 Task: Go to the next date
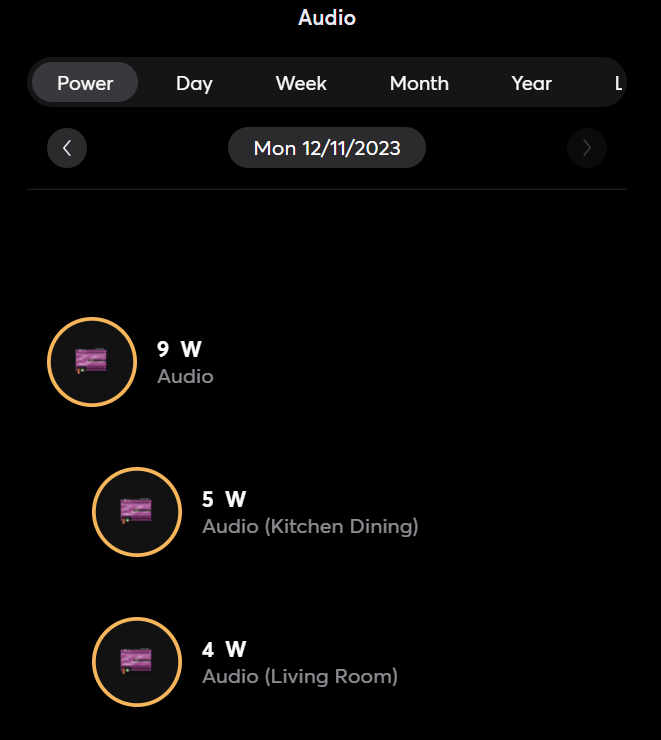pos(587,148)
